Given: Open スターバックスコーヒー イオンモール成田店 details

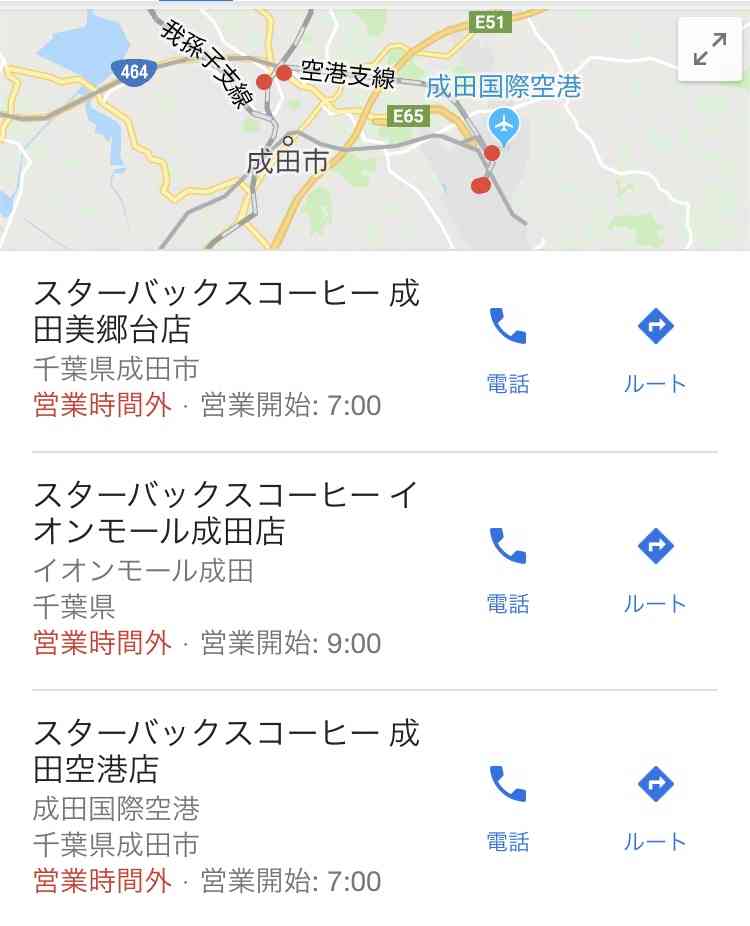Looking at the screenshot, I should click(227, 512).
